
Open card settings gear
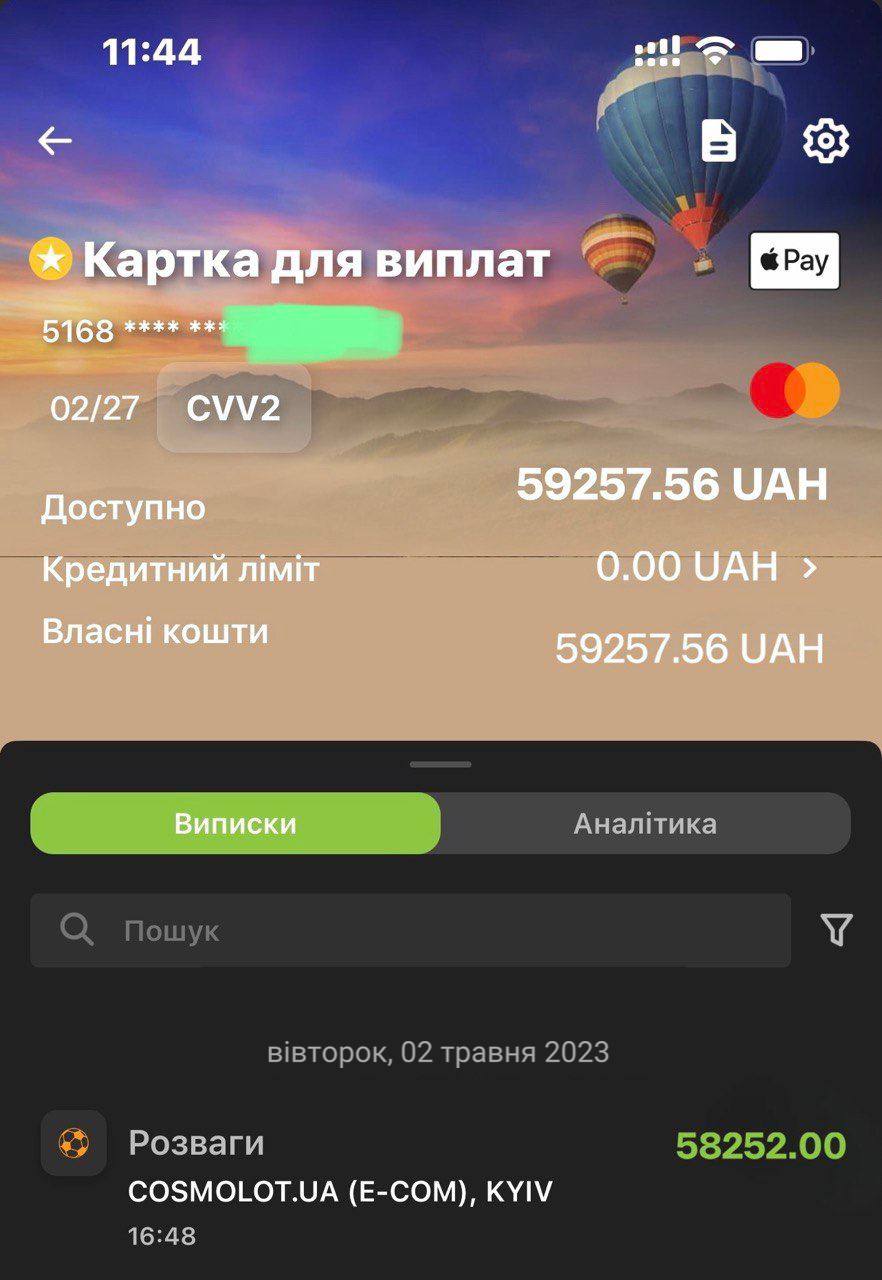[825, 141]
